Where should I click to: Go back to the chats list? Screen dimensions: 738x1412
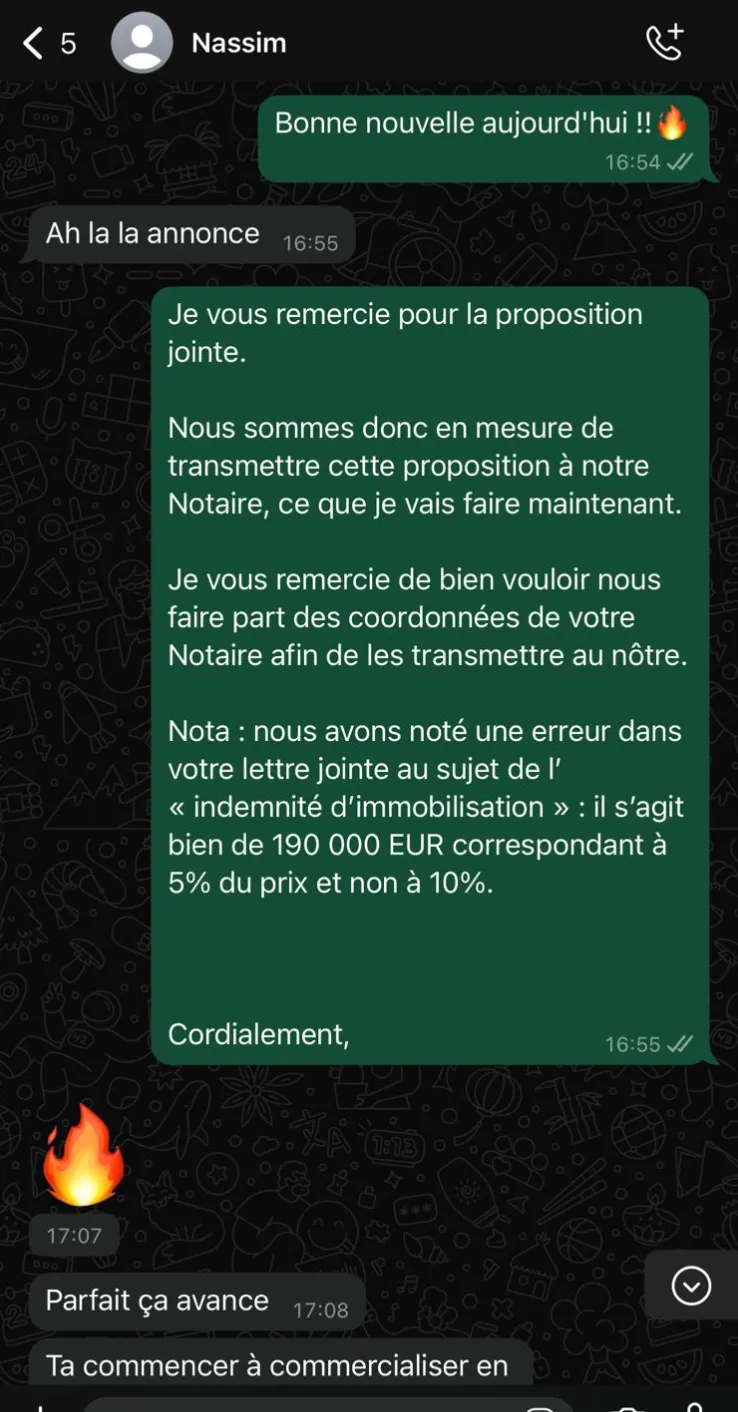(48, 43)
